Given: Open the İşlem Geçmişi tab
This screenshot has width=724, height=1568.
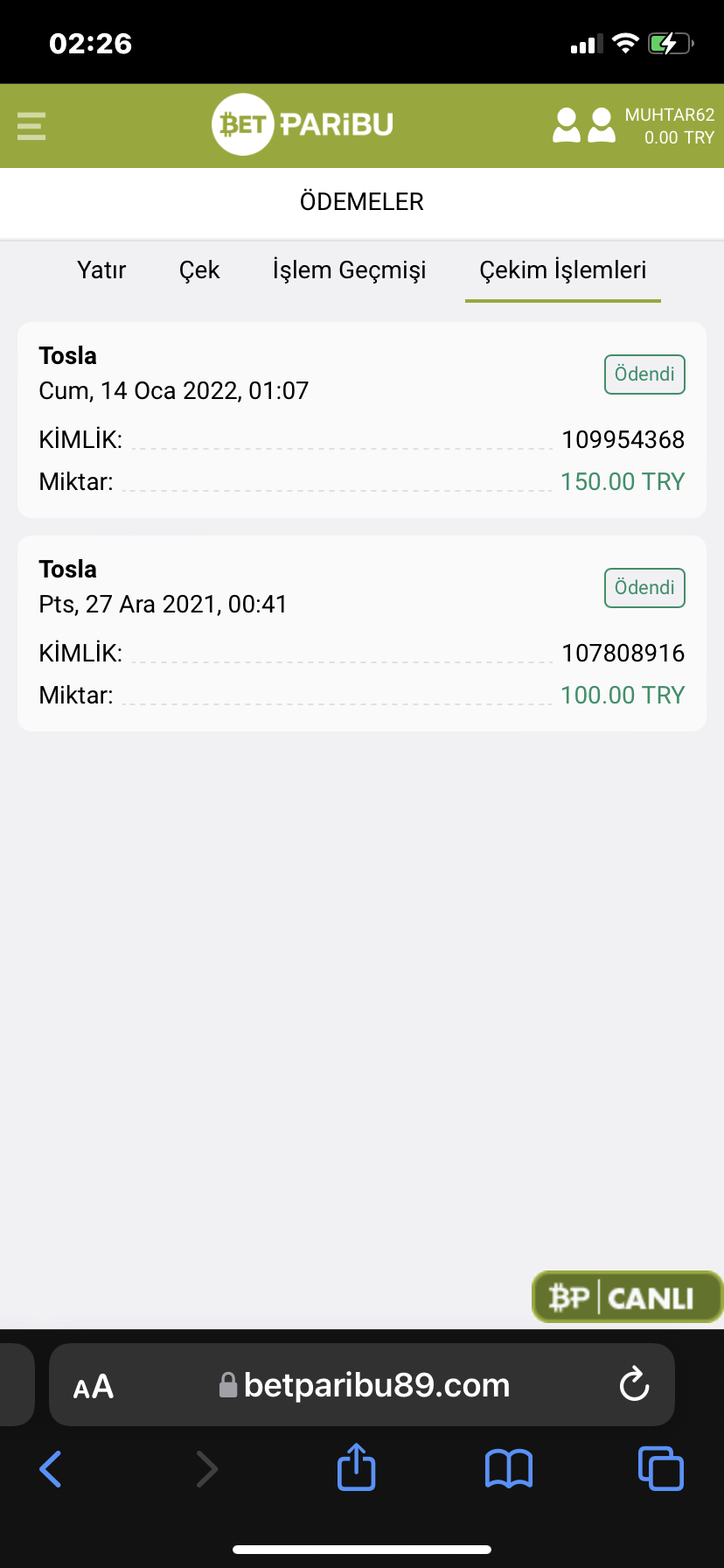Looking at the screenshot, I should click(x=349, y=270).
